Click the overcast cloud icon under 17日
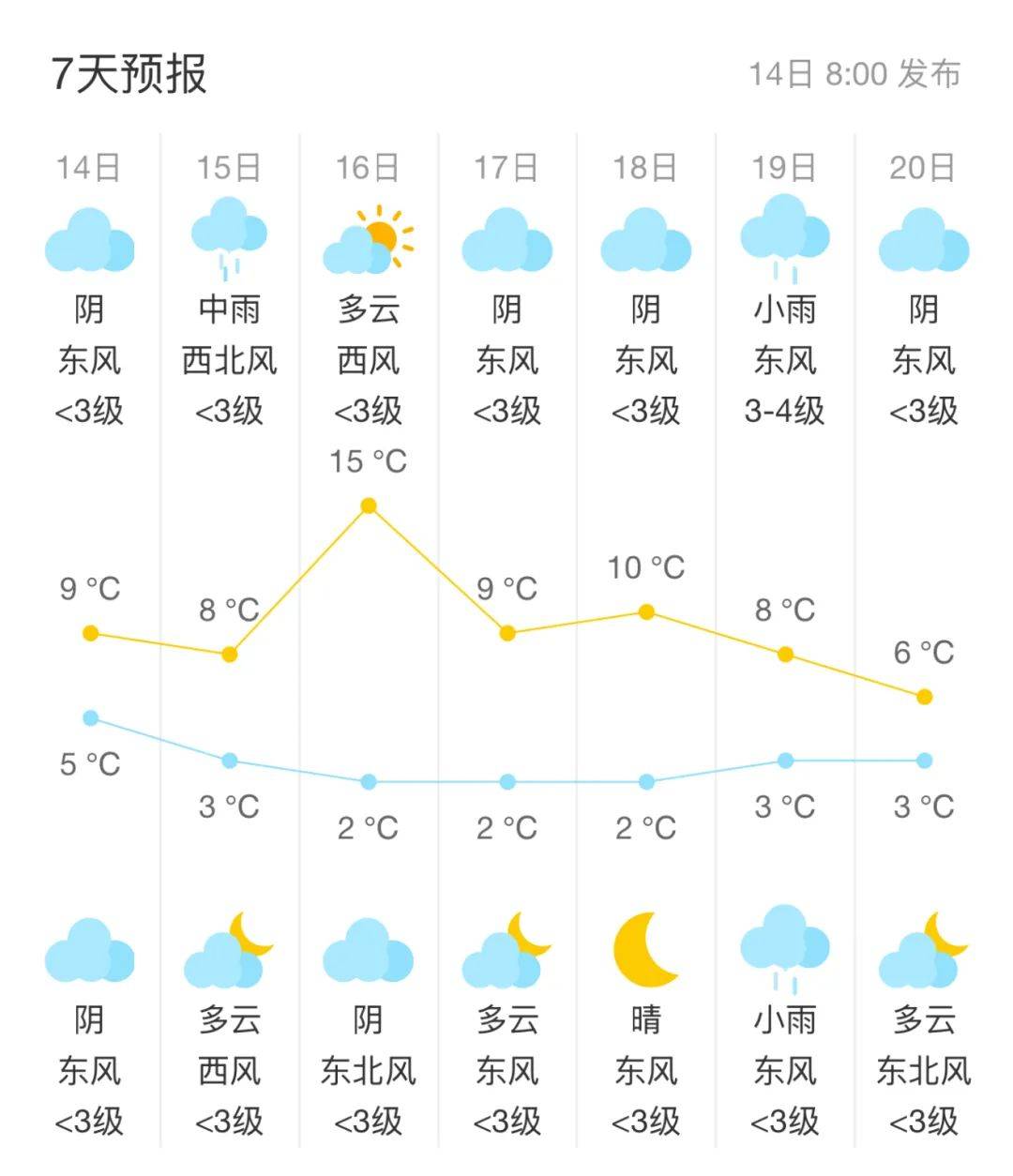This screenshot has width=1013, height=1176. pos(508,239)
